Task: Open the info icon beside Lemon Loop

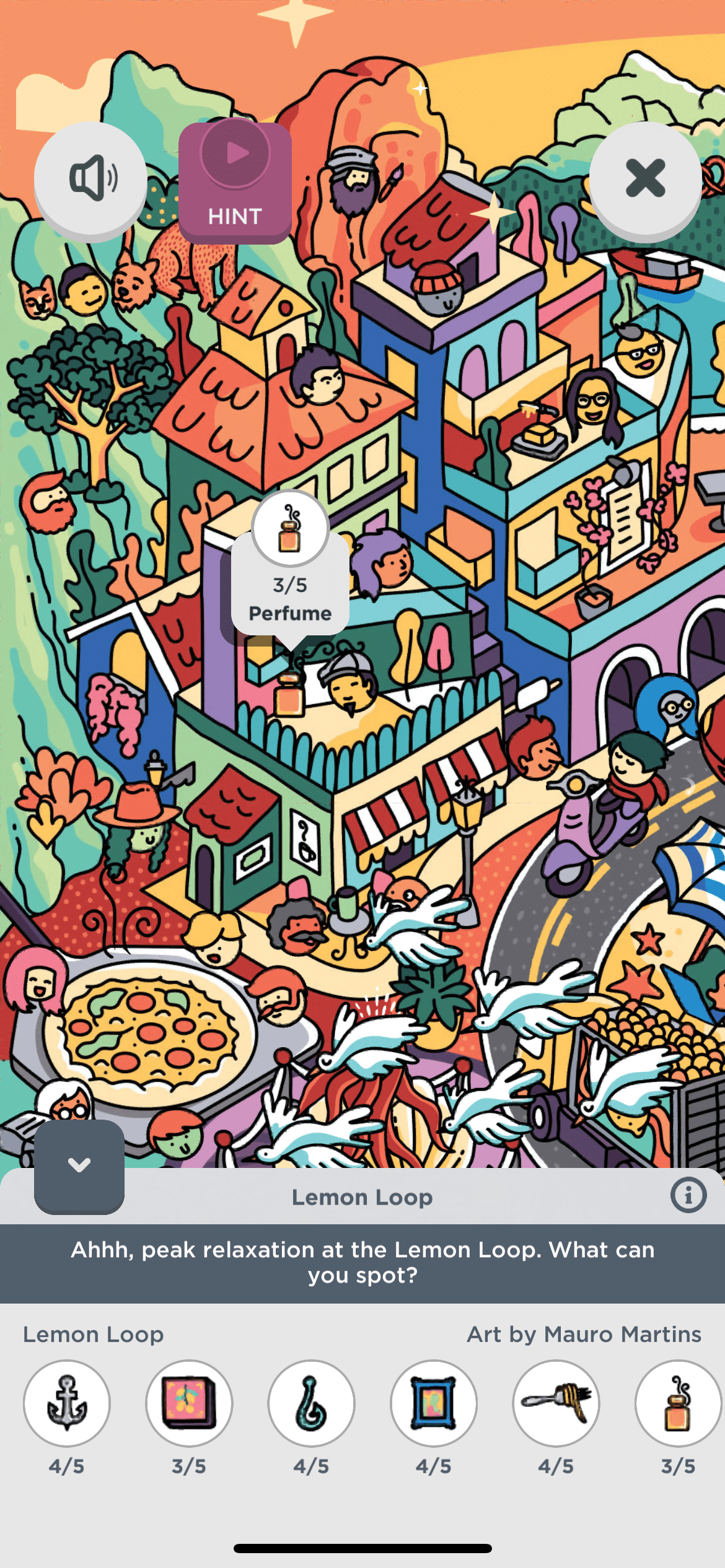Action: [688, 1195]
